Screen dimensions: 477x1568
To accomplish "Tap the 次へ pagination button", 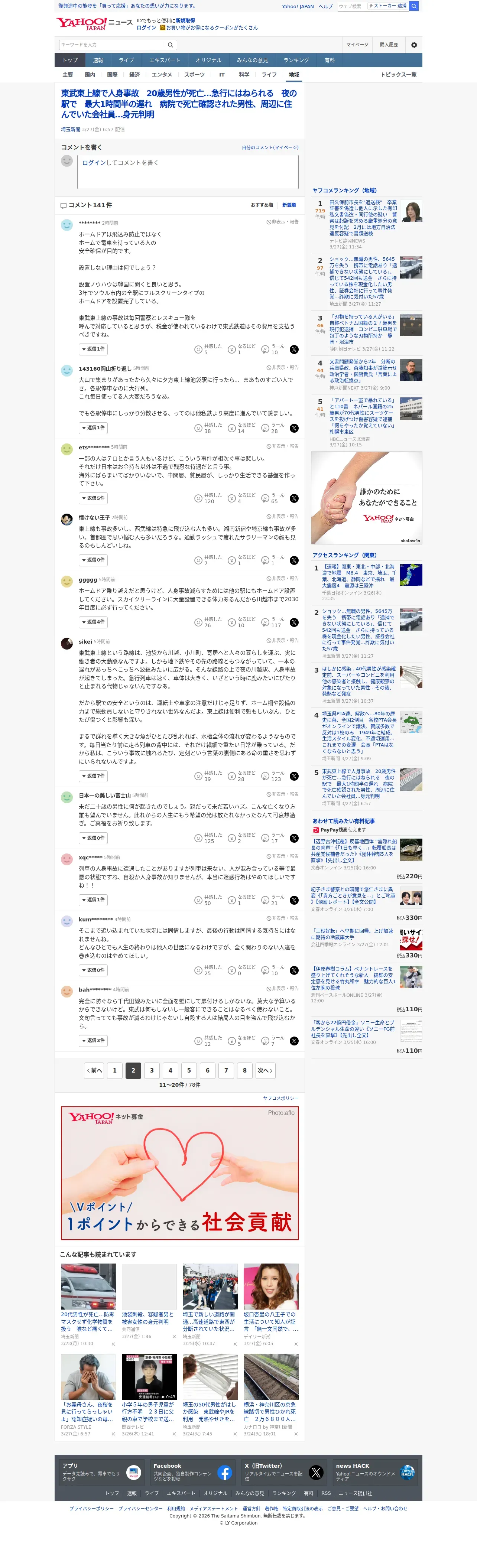I will (265, 1071).
